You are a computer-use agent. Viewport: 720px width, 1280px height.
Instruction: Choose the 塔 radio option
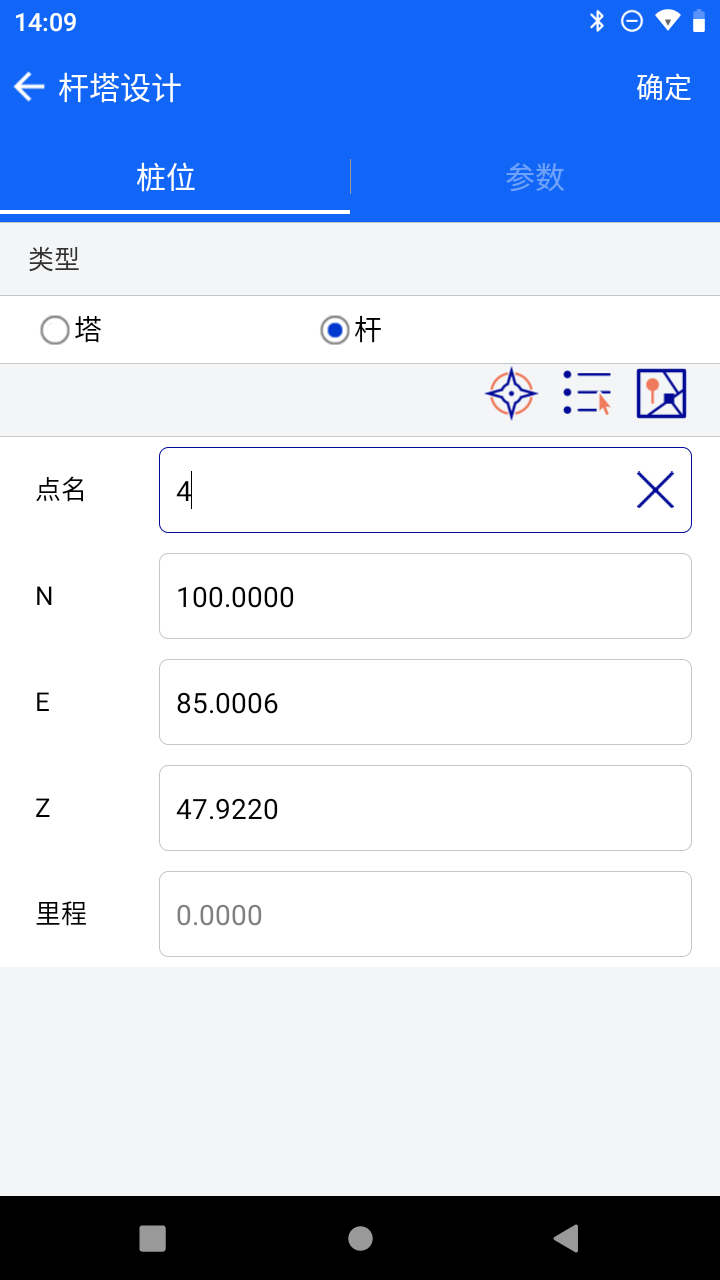pos(71,329)
